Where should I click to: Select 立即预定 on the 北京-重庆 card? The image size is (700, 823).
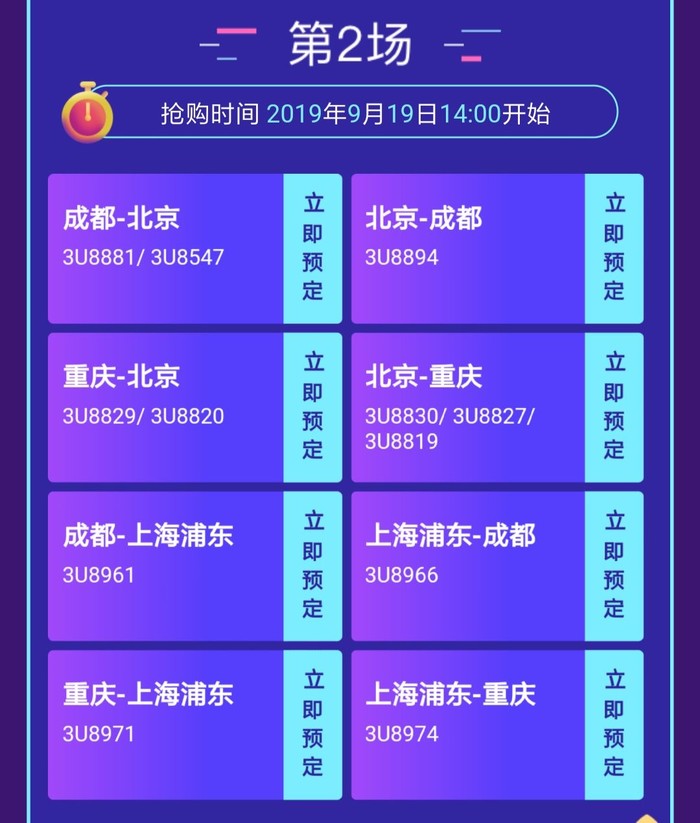click(x=614, y=407)
